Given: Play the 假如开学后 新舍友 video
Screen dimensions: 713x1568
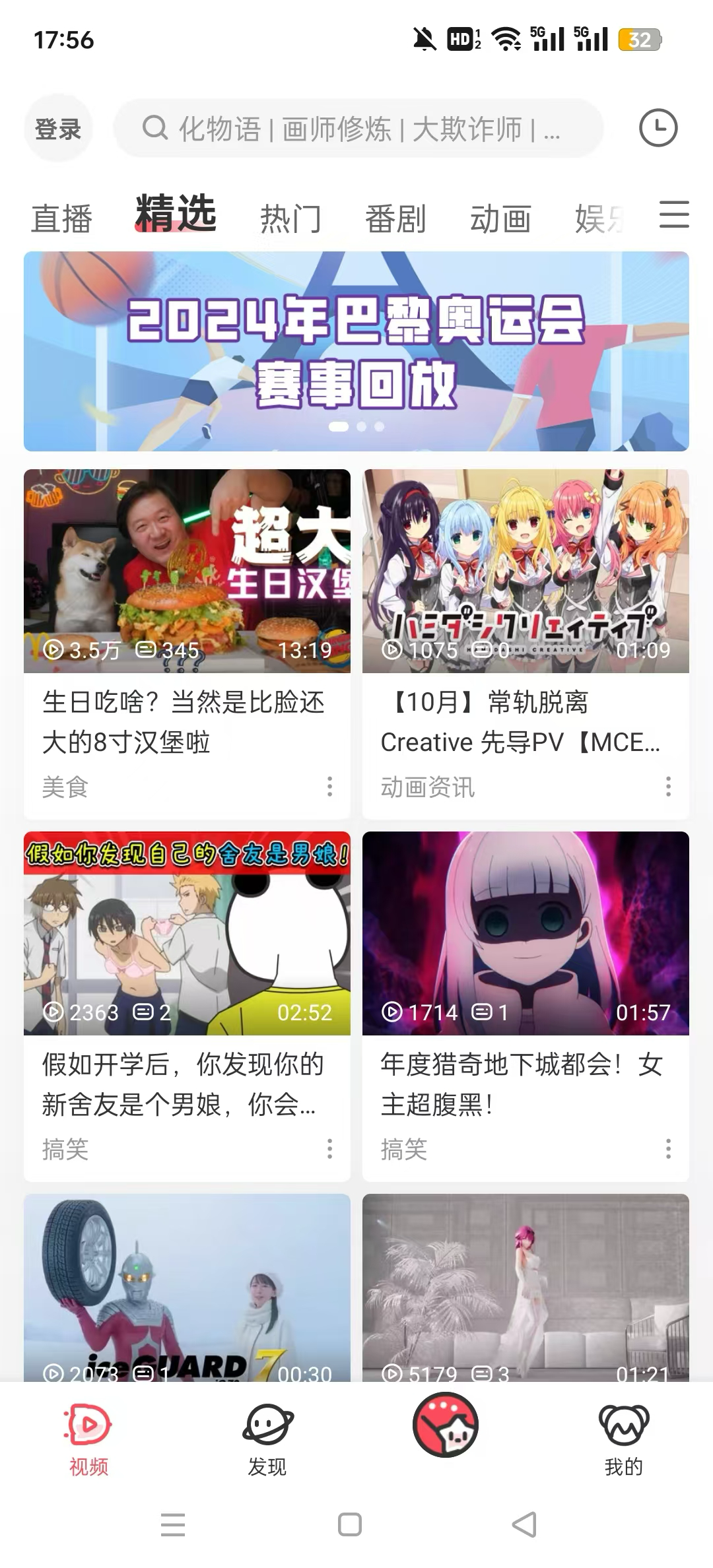Looking at the screenshot, I should (187, 933).
